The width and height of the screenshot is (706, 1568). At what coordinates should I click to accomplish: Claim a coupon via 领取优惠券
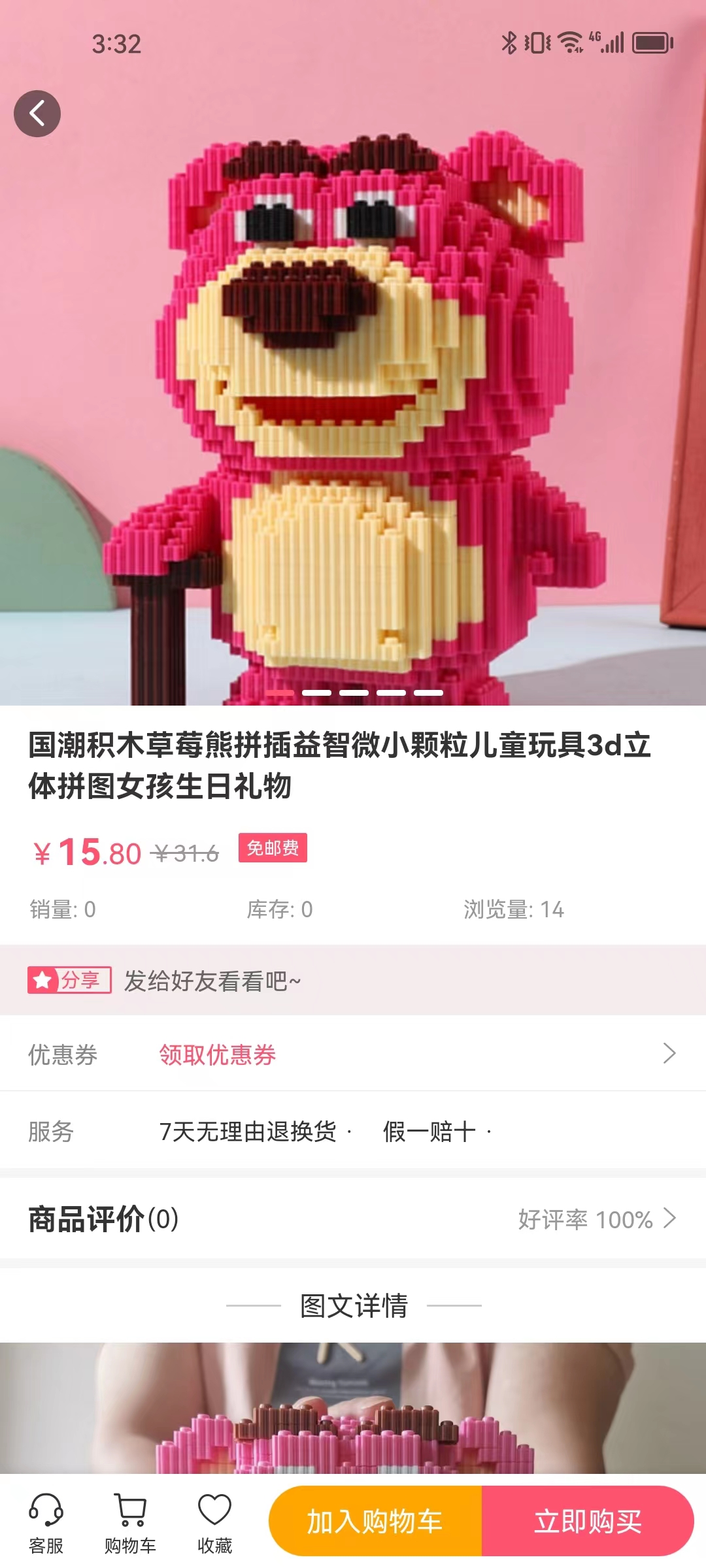pyautogui.click(x=218, y=1054)
